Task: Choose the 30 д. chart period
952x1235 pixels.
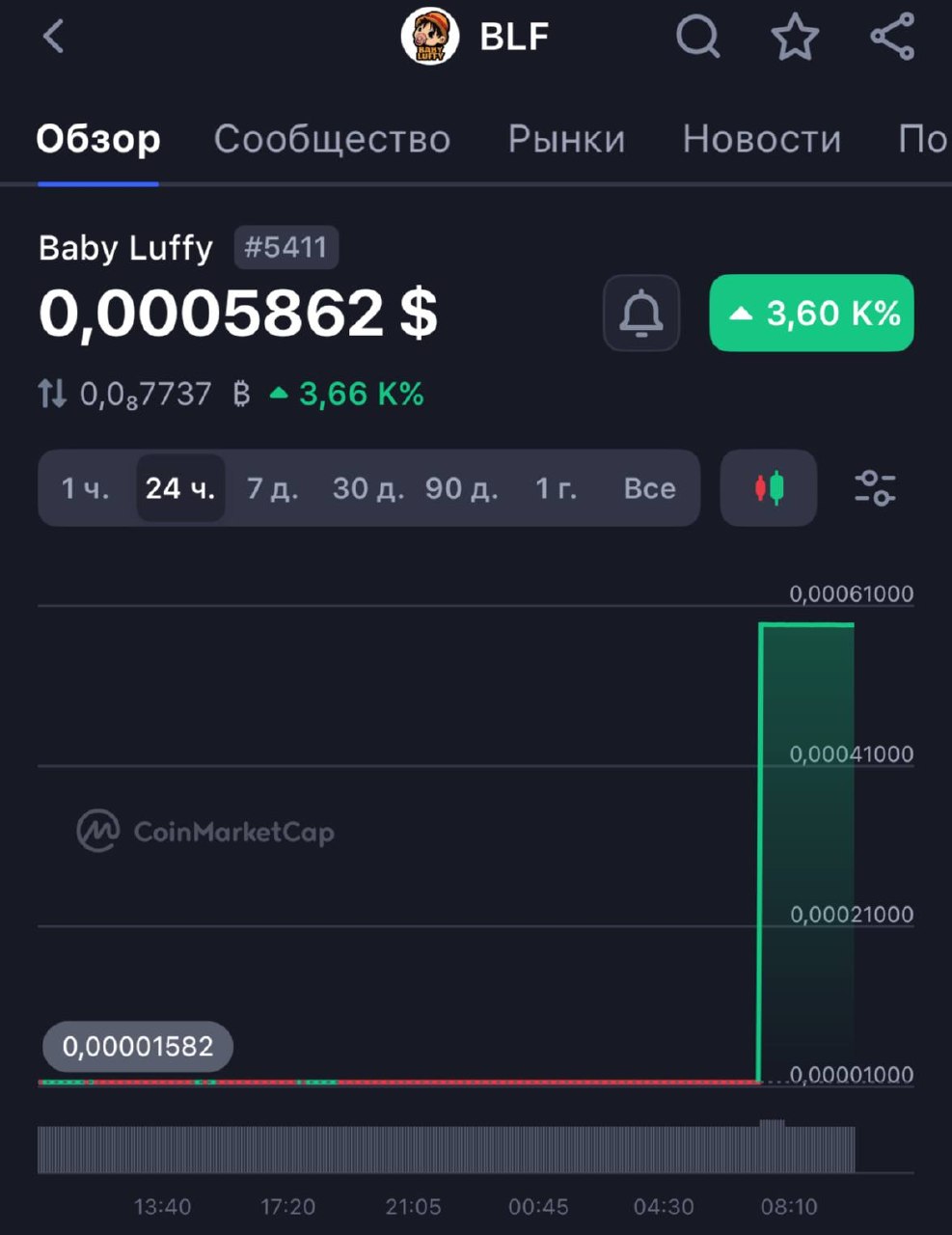Action: coord(368,488)
